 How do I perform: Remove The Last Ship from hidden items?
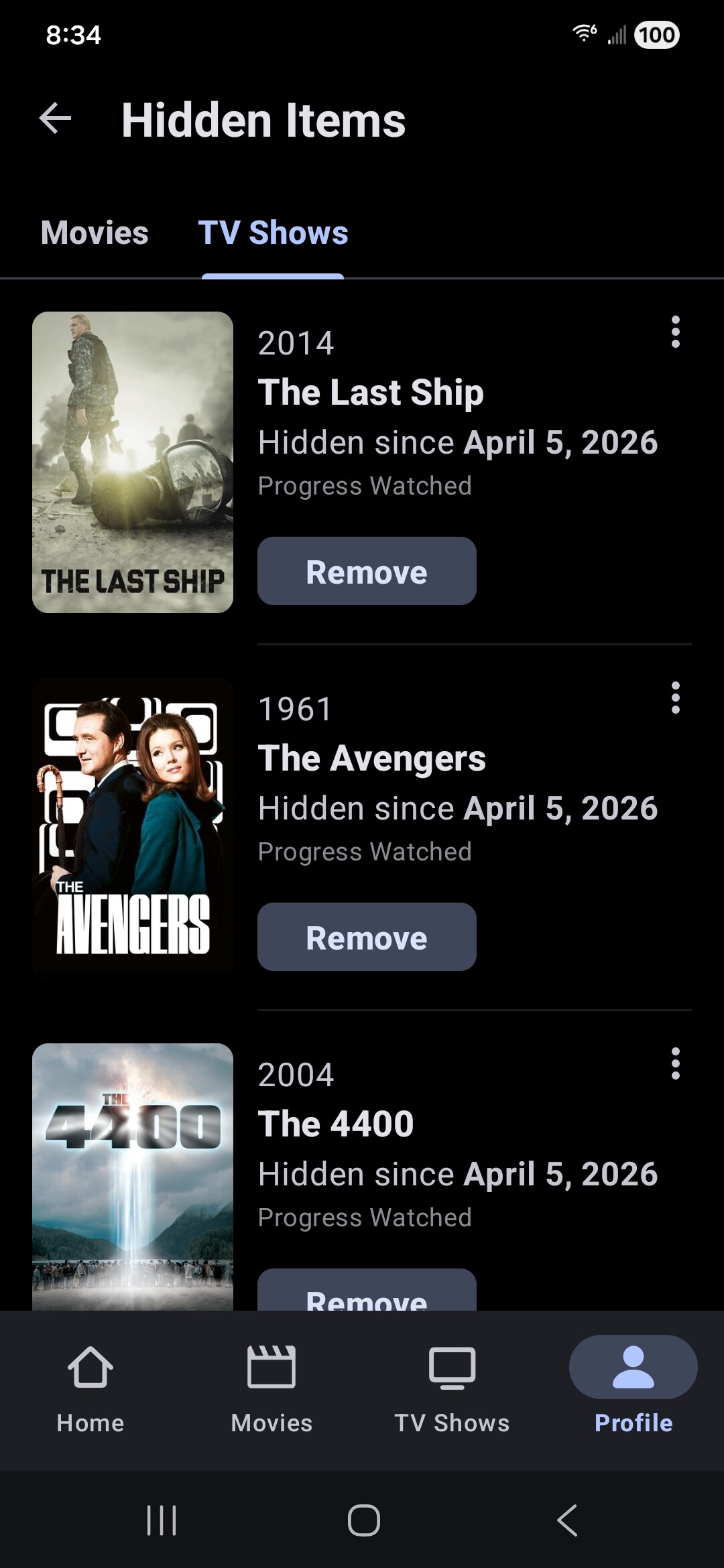tap(367, 571)
